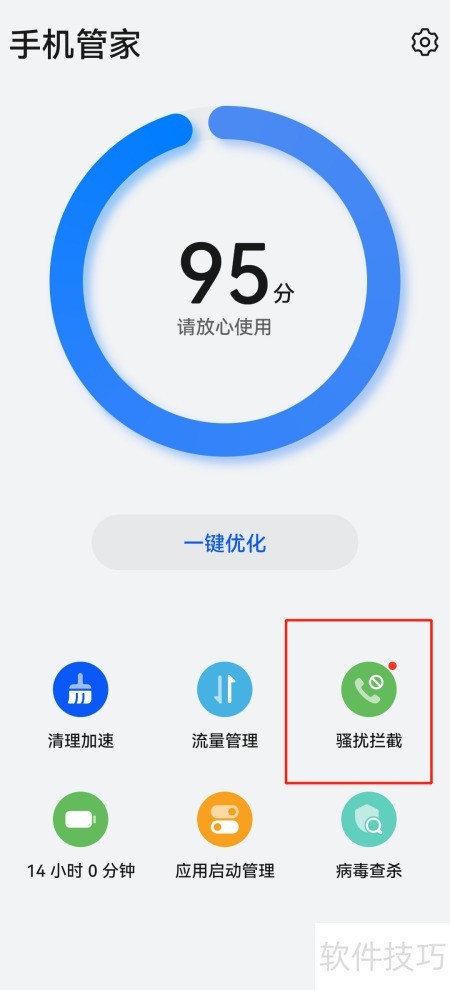
Task: Tap the 95分 score ring
Action: click(225, 281)
